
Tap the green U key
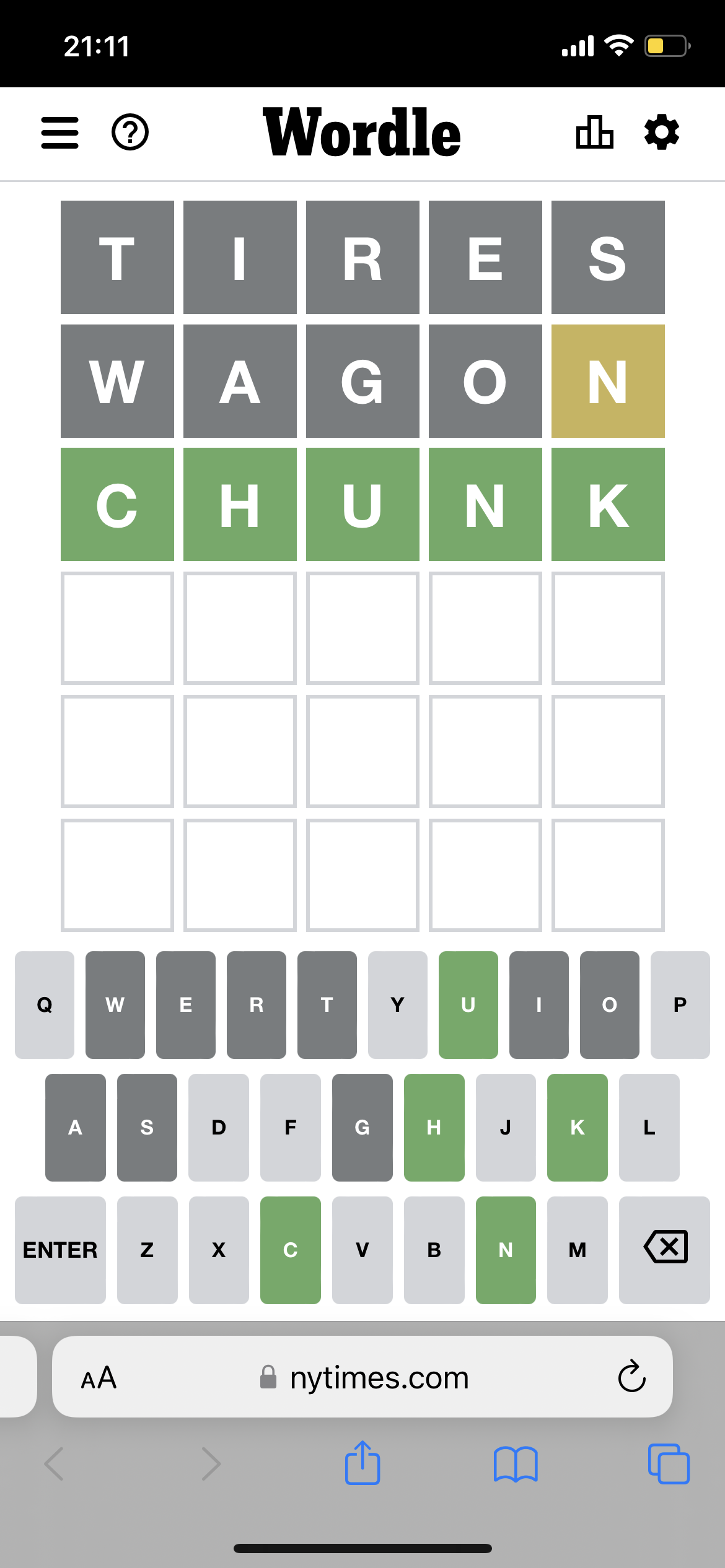coord(468,1004)
